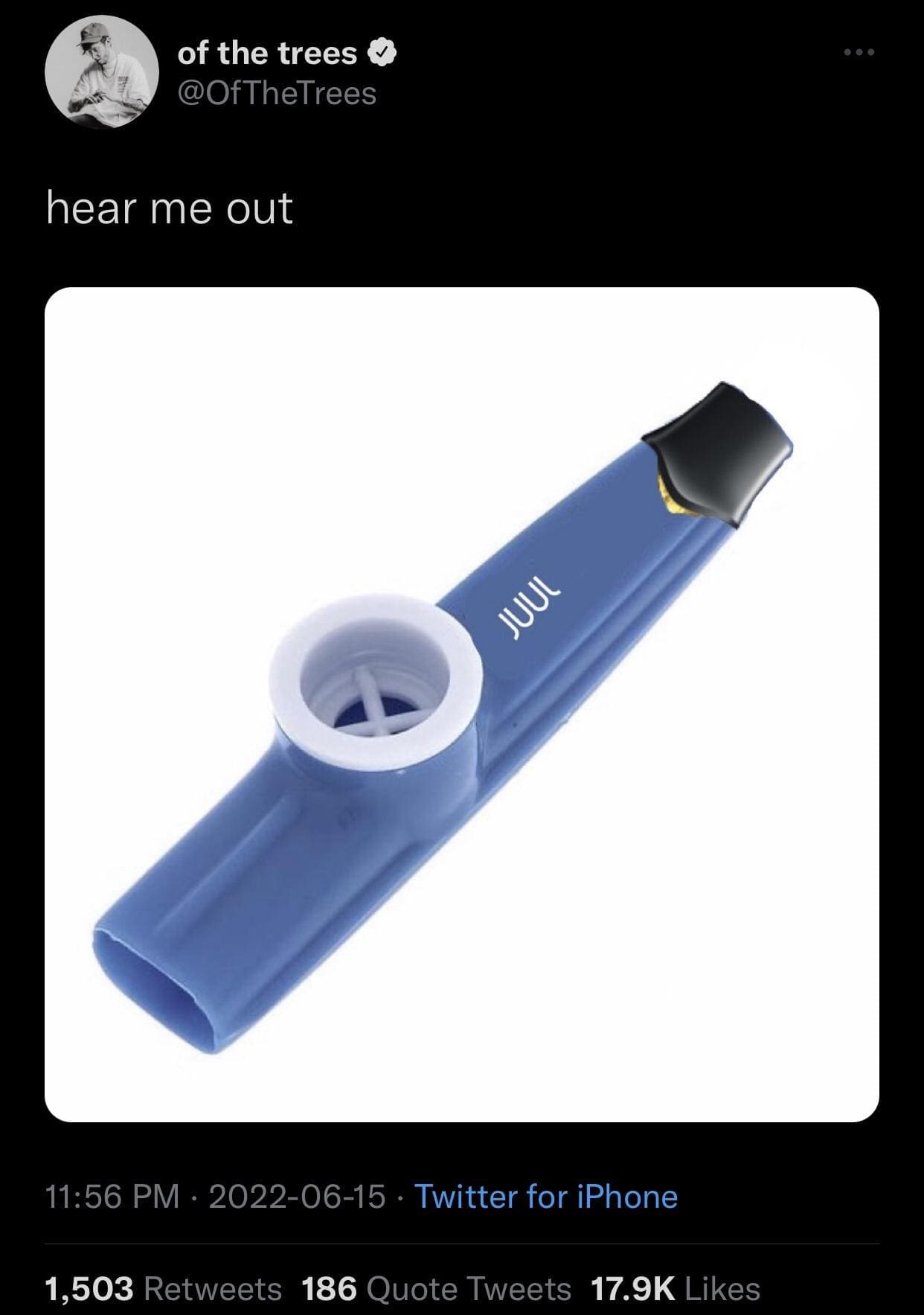924x1315 pixels.
Task: Expand the attached kazoo image
Action: point(461,704)
